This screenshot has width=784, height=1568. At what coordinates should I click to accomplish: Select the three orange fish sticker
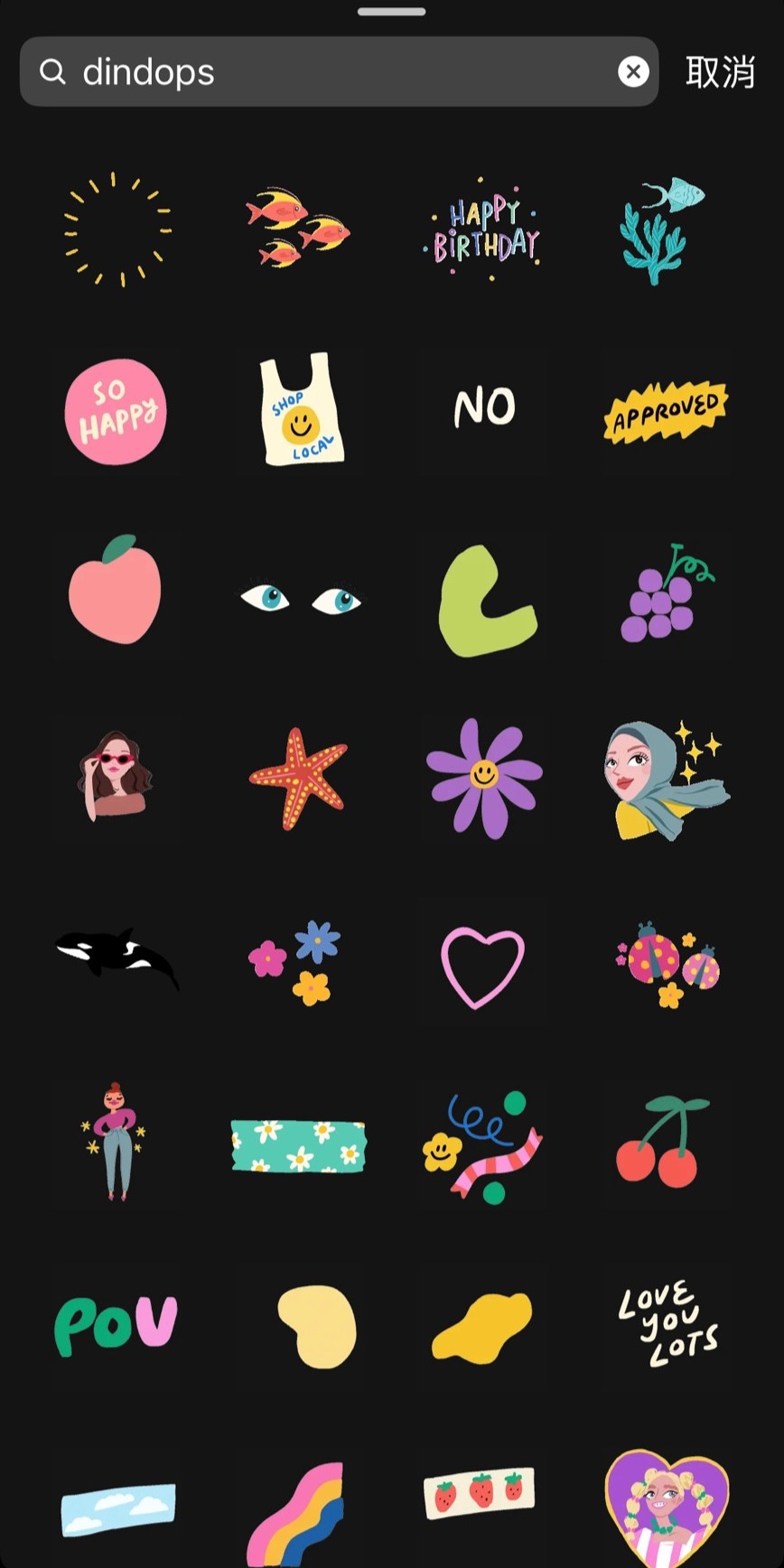click(x=298, y=228)
